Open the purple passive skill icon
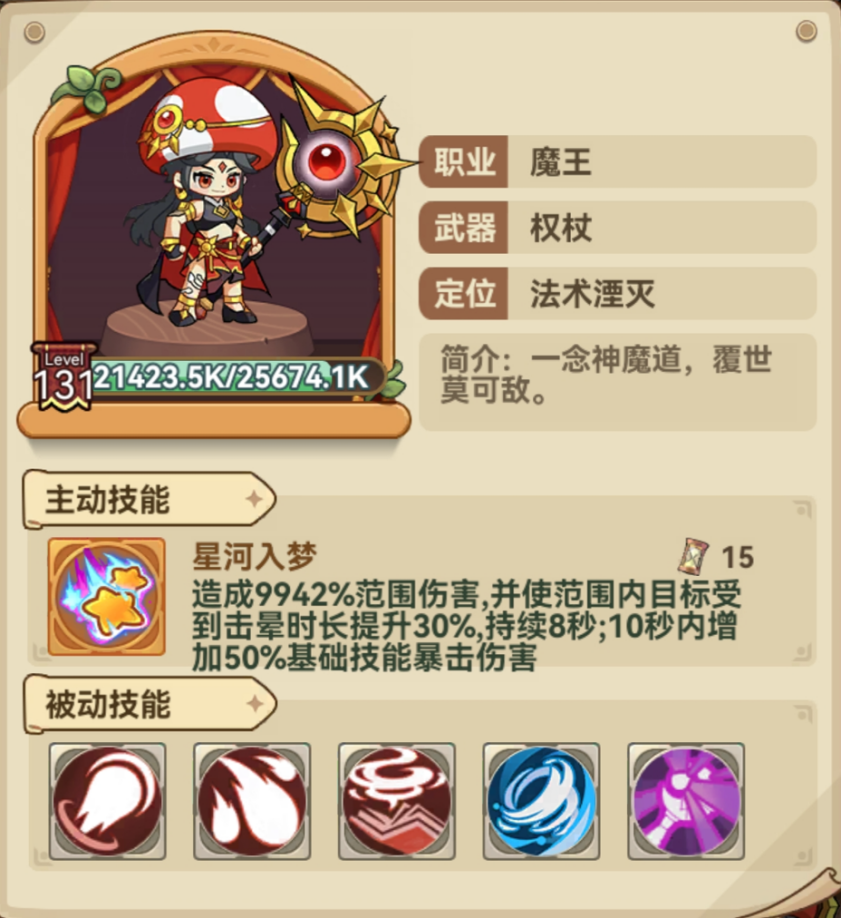The height and width of the screenshot is (918, 841). point(686,800)
